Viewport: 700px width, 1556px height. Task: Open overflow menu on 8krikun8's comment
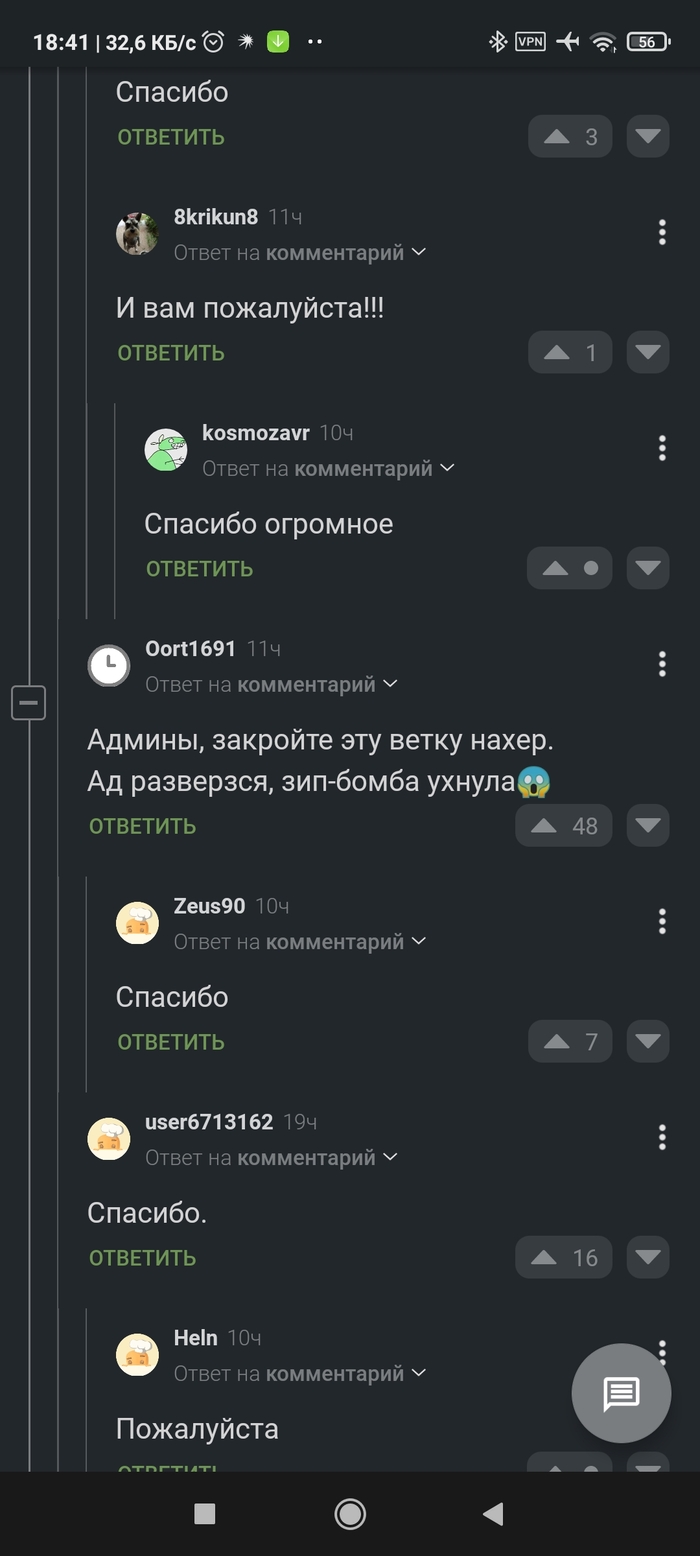[x=662, y=232]
